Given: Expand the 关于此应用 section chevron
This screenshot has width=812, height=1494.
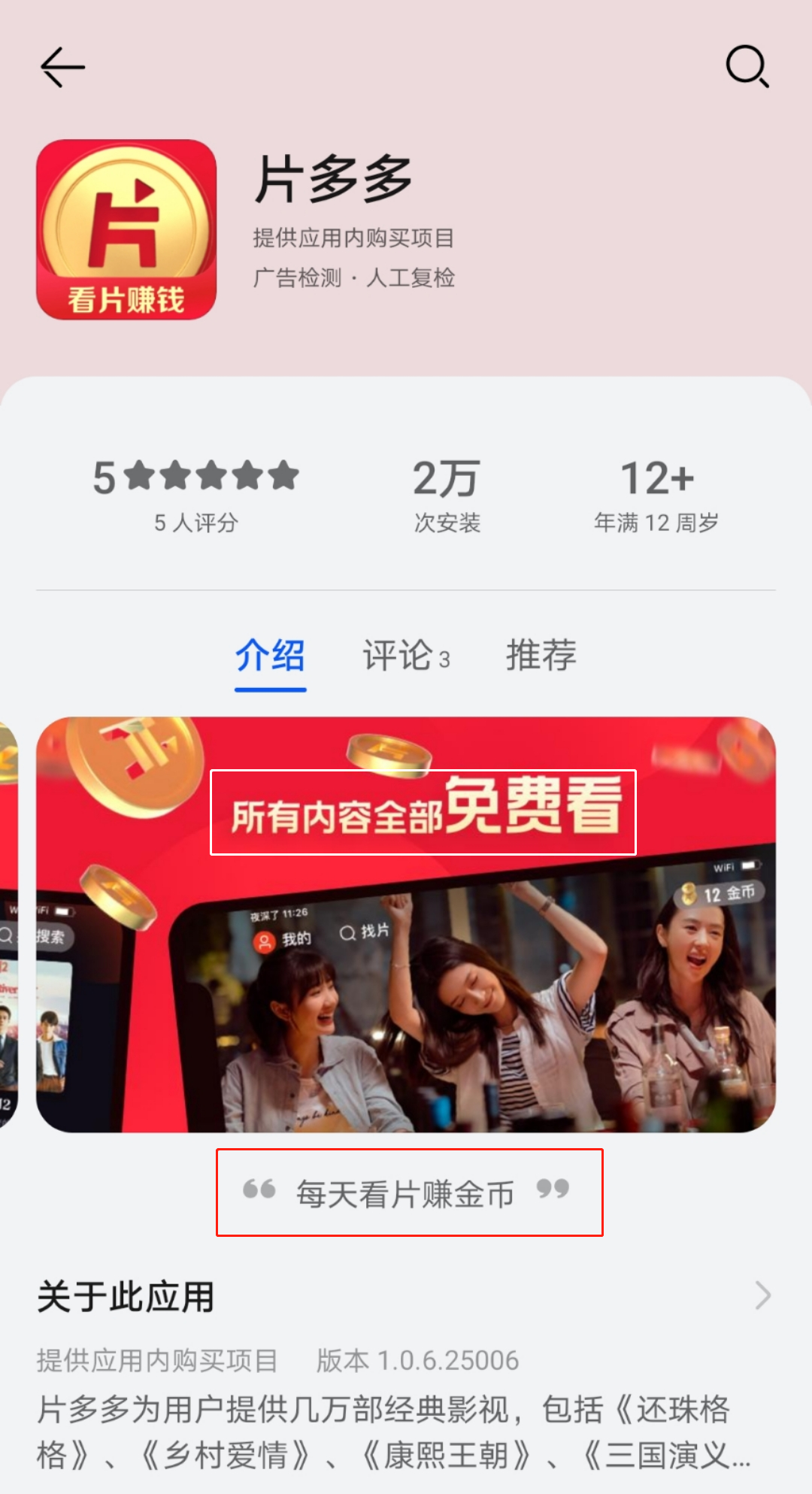Looking at the screenshot, I should (762, 1296).
